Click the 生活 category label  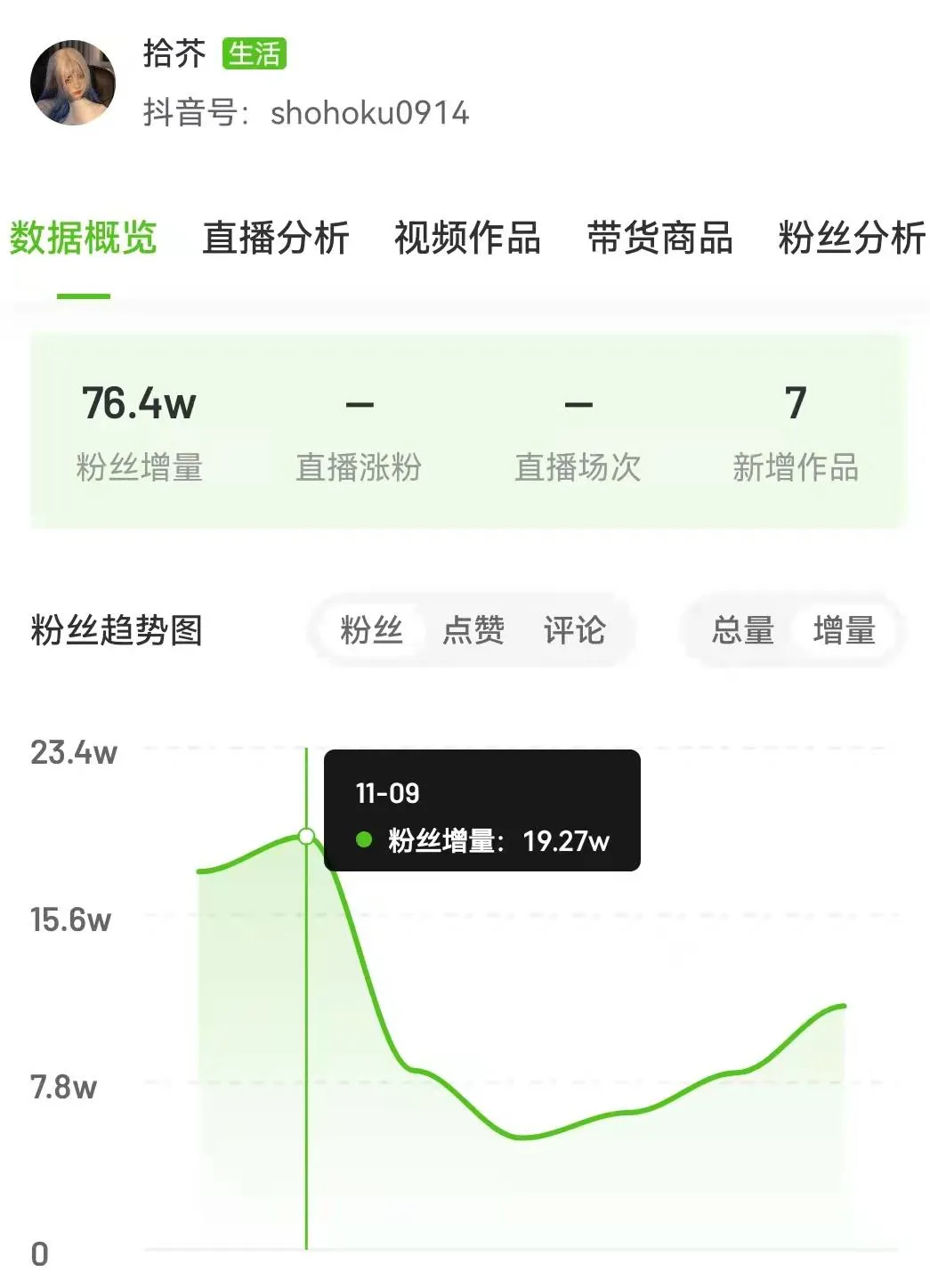(x=255, y=53)
